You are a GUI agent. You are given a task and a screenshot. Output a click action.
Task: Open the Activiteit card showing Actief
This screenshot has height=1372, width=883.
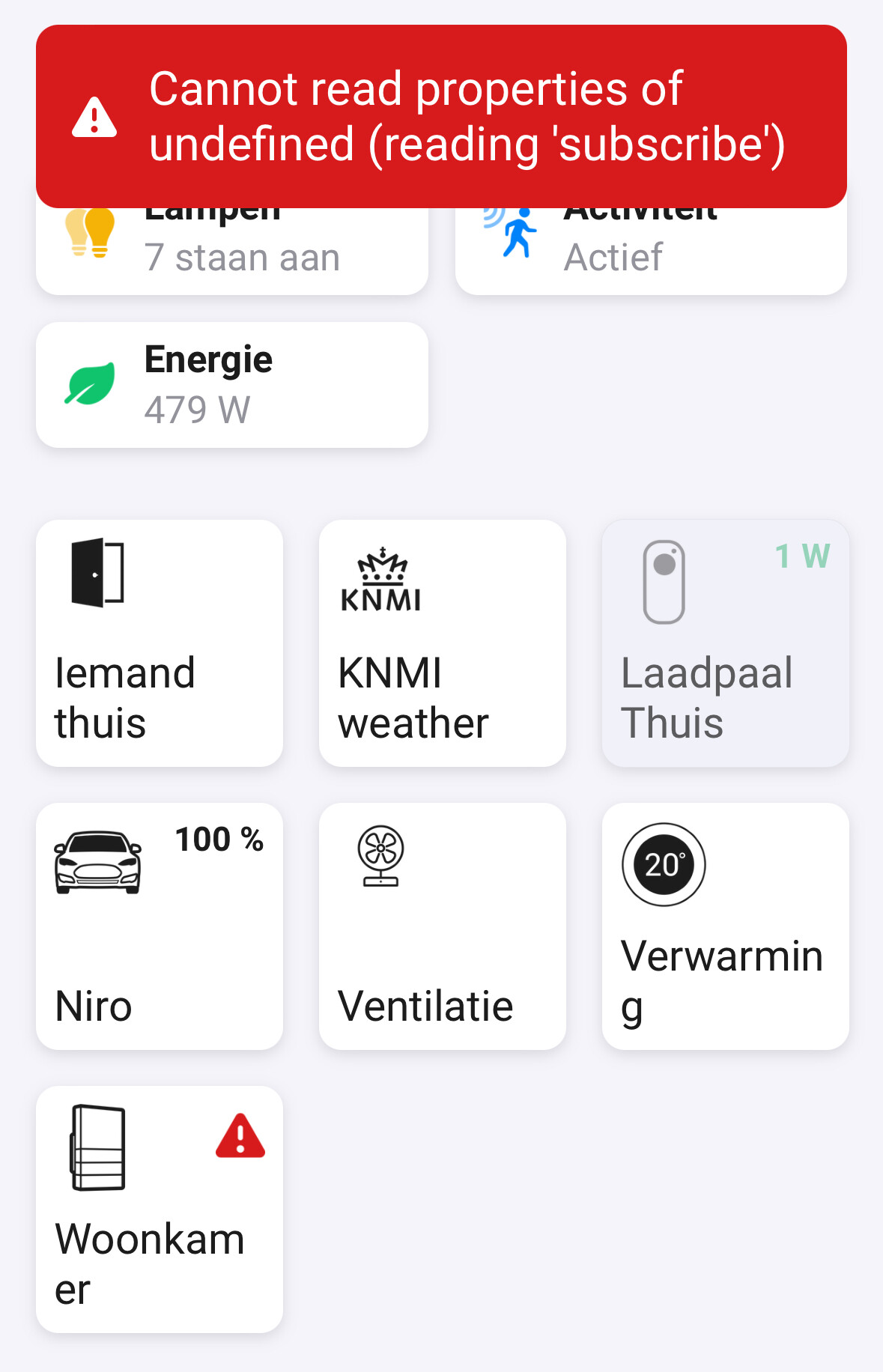click(650, 253)
